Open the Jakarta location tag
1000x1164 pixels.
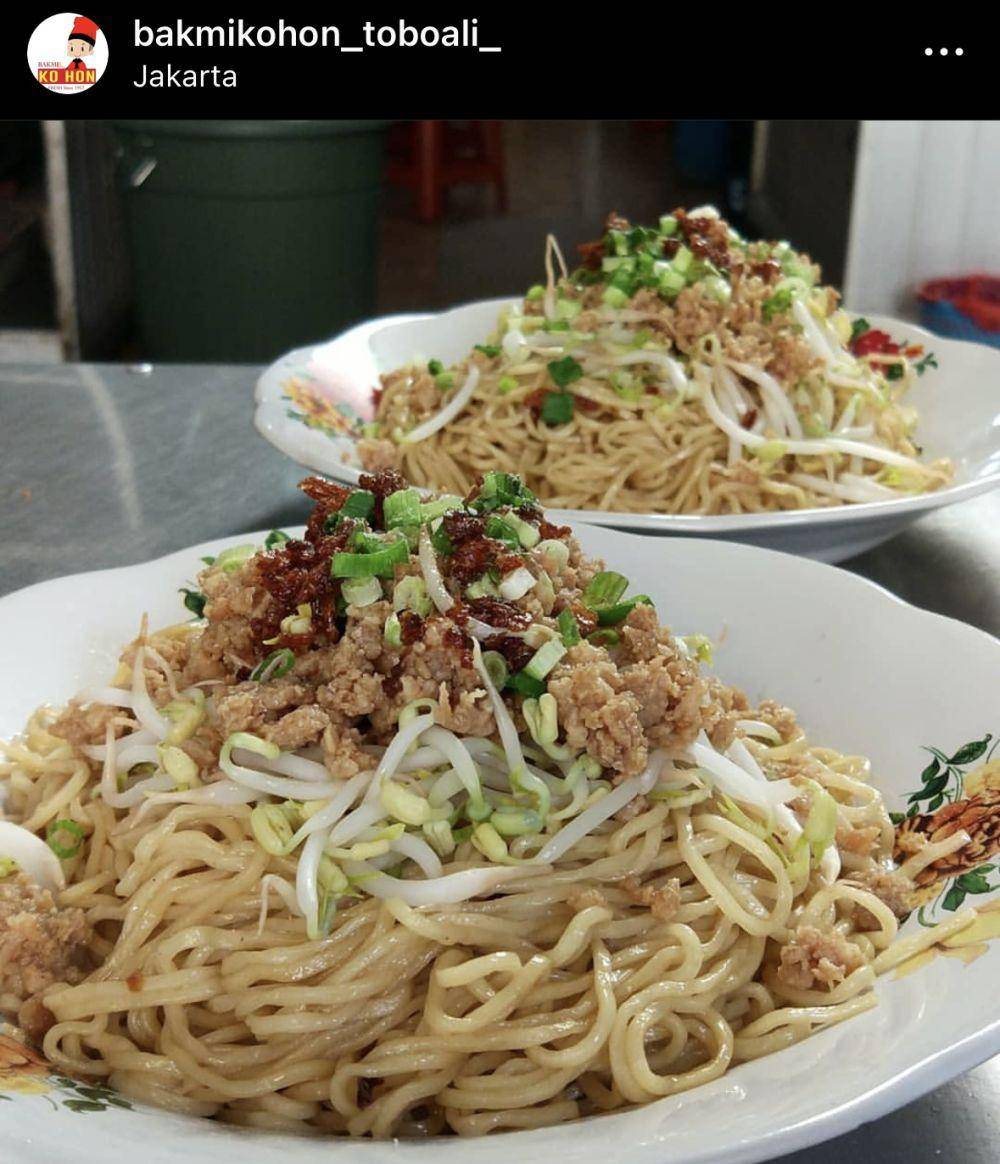click(x=185, y=77)
